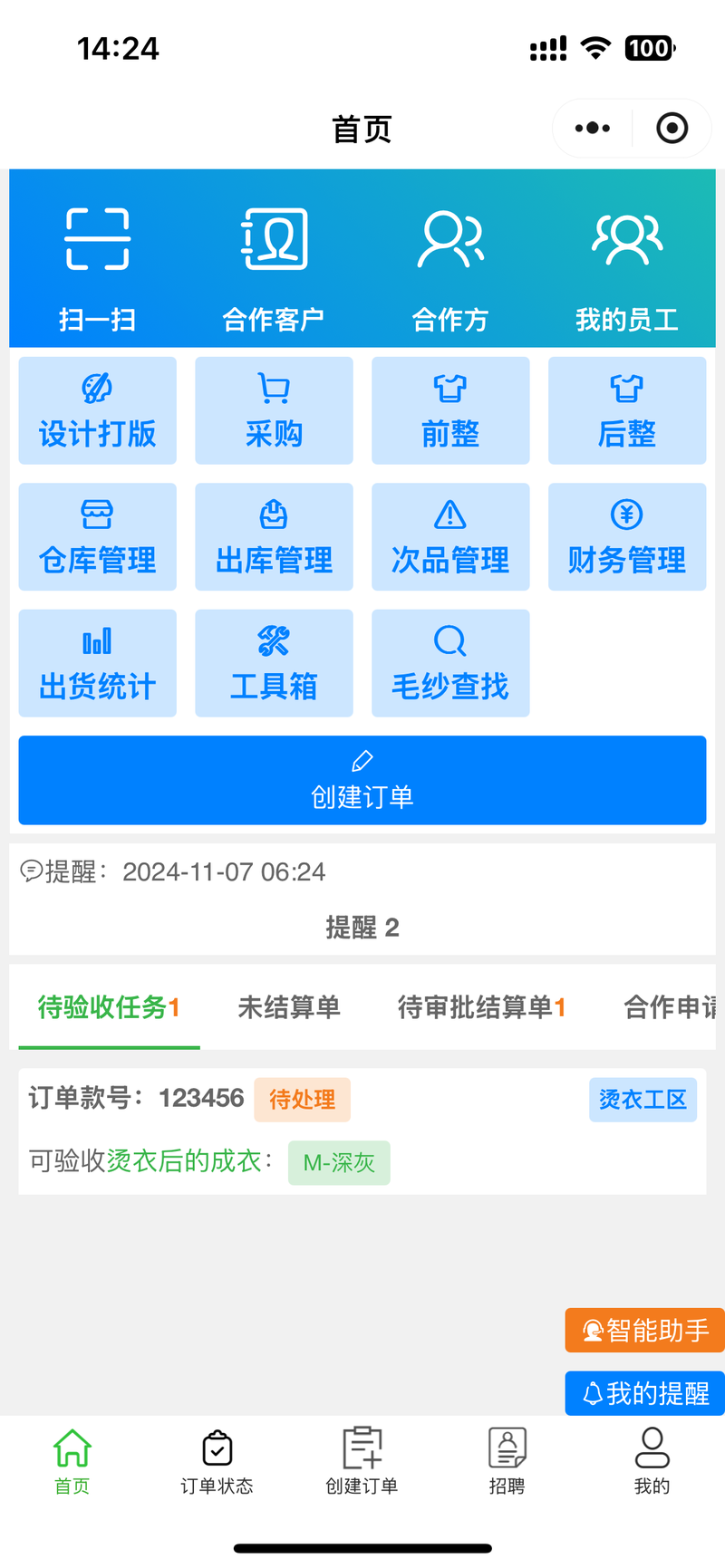This screenshot has width=725, height=1568.
Task: Switch to 待审批结算单 tab
Action: point(481,1007)
